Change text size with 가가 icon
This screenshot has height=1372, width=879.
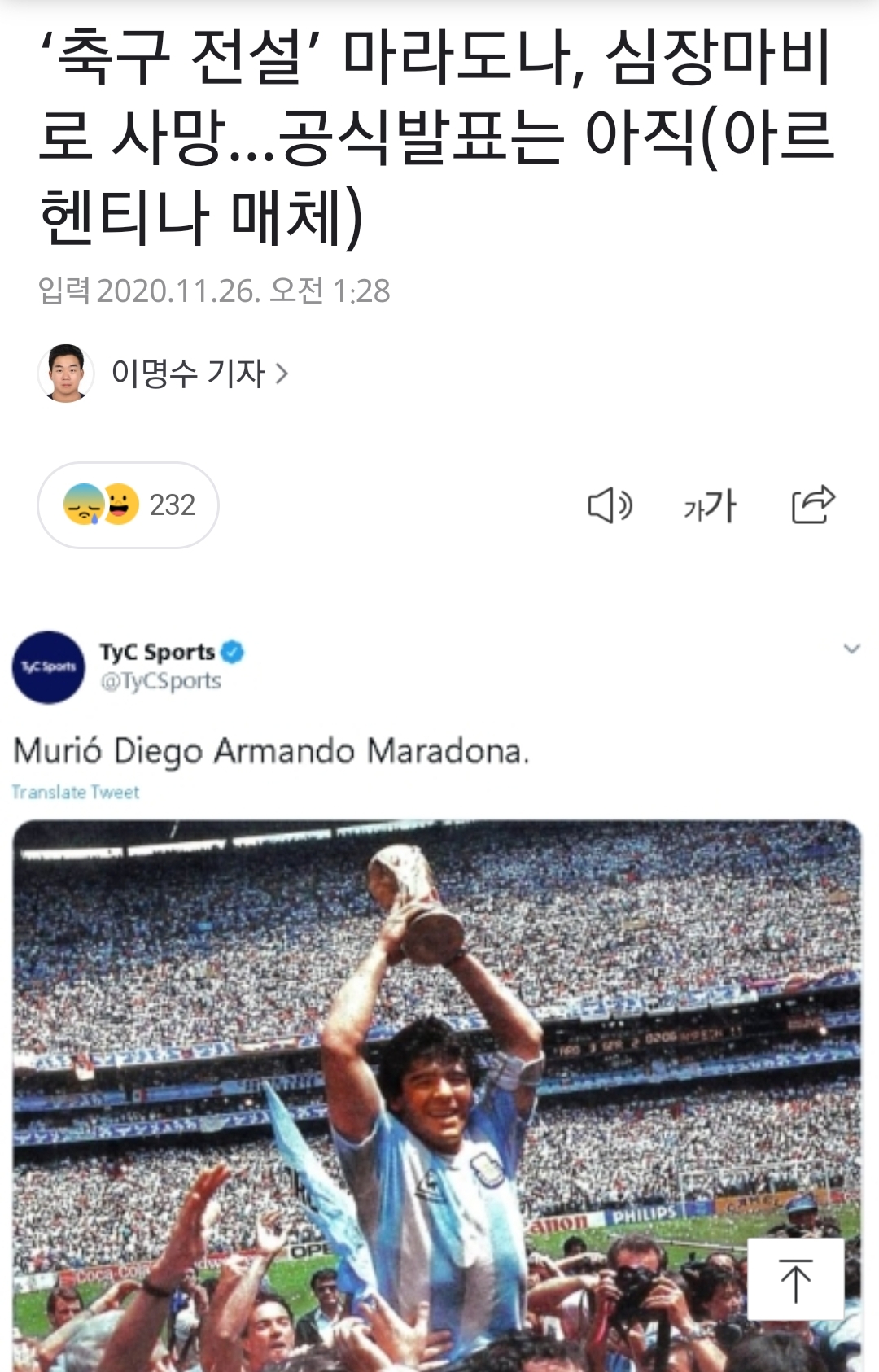[x=710, y=506]
